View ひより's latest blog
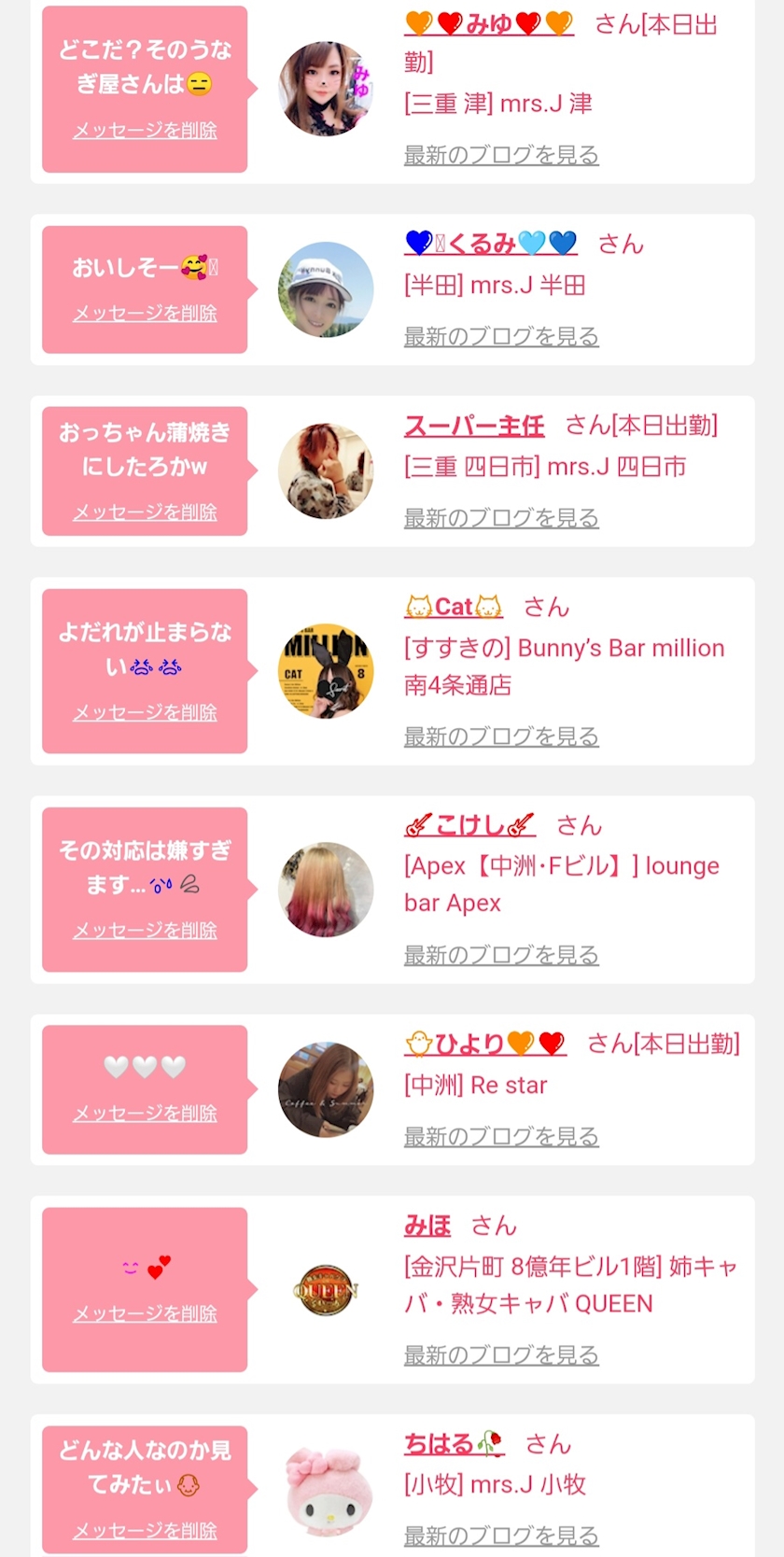This screenshot has width=784, height=1557. [501, 1136]
